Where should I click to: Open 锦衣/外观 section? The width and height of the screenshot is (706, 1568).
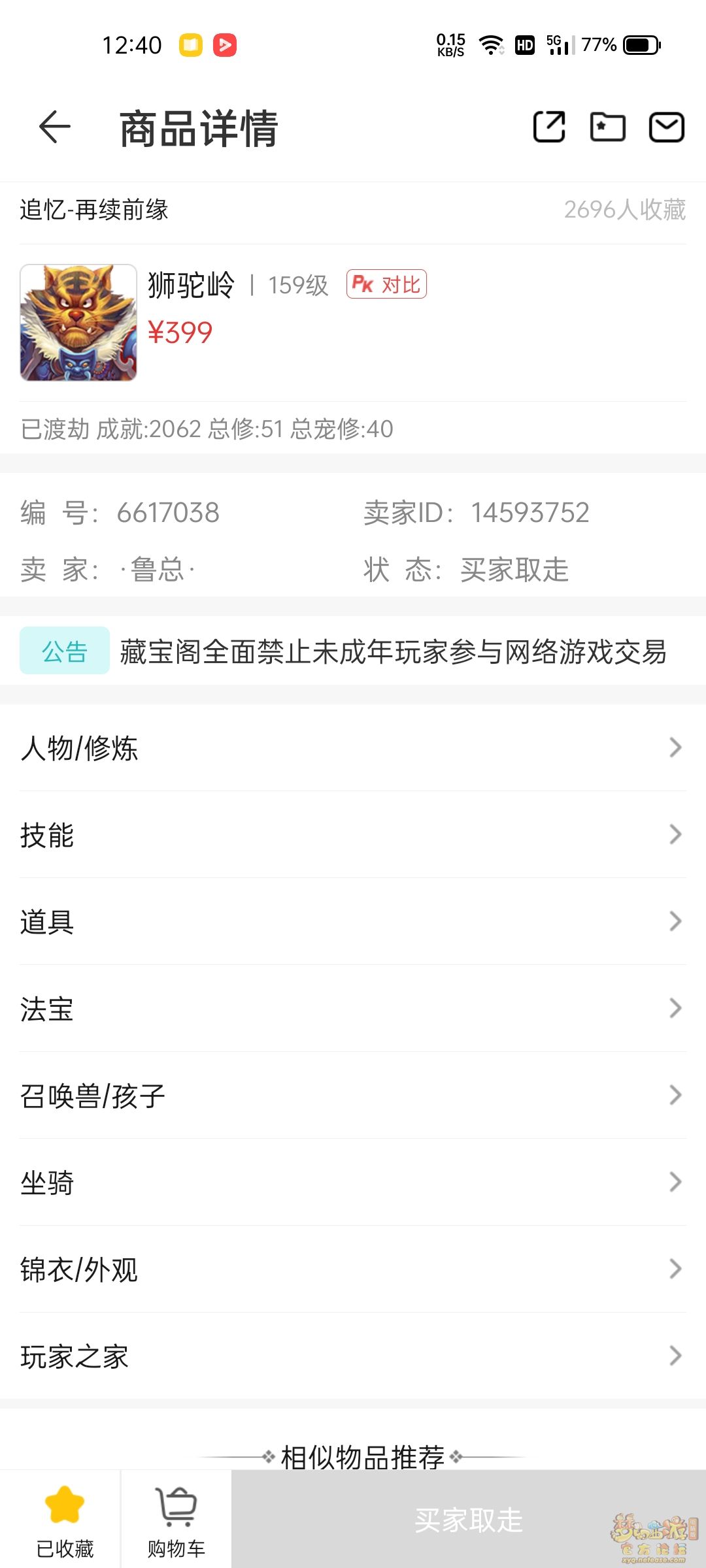(x=353, y=1269)
